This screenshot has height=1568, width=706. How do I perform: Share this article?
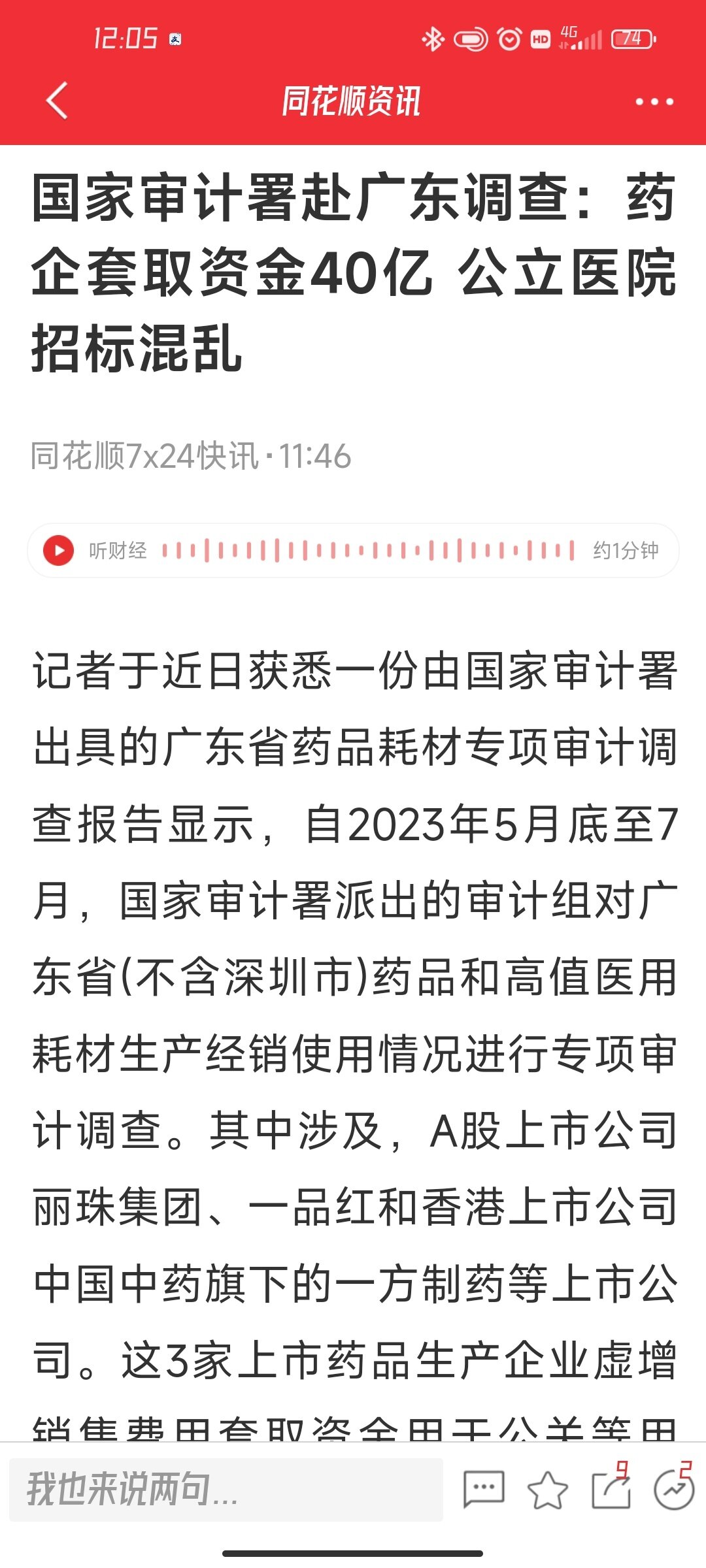611,1488
